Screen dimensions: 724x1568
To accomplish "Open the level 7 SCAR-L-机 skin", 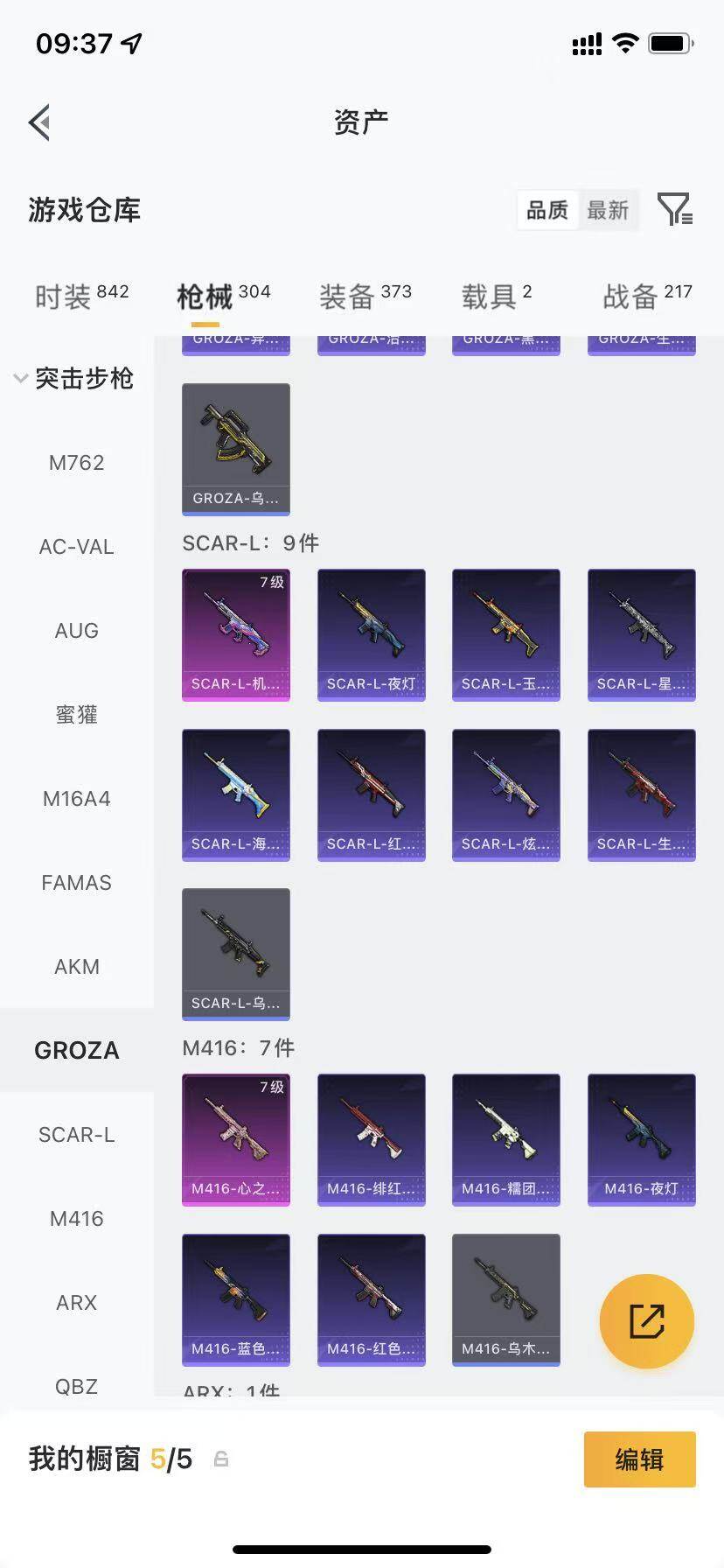I will 236,635.
